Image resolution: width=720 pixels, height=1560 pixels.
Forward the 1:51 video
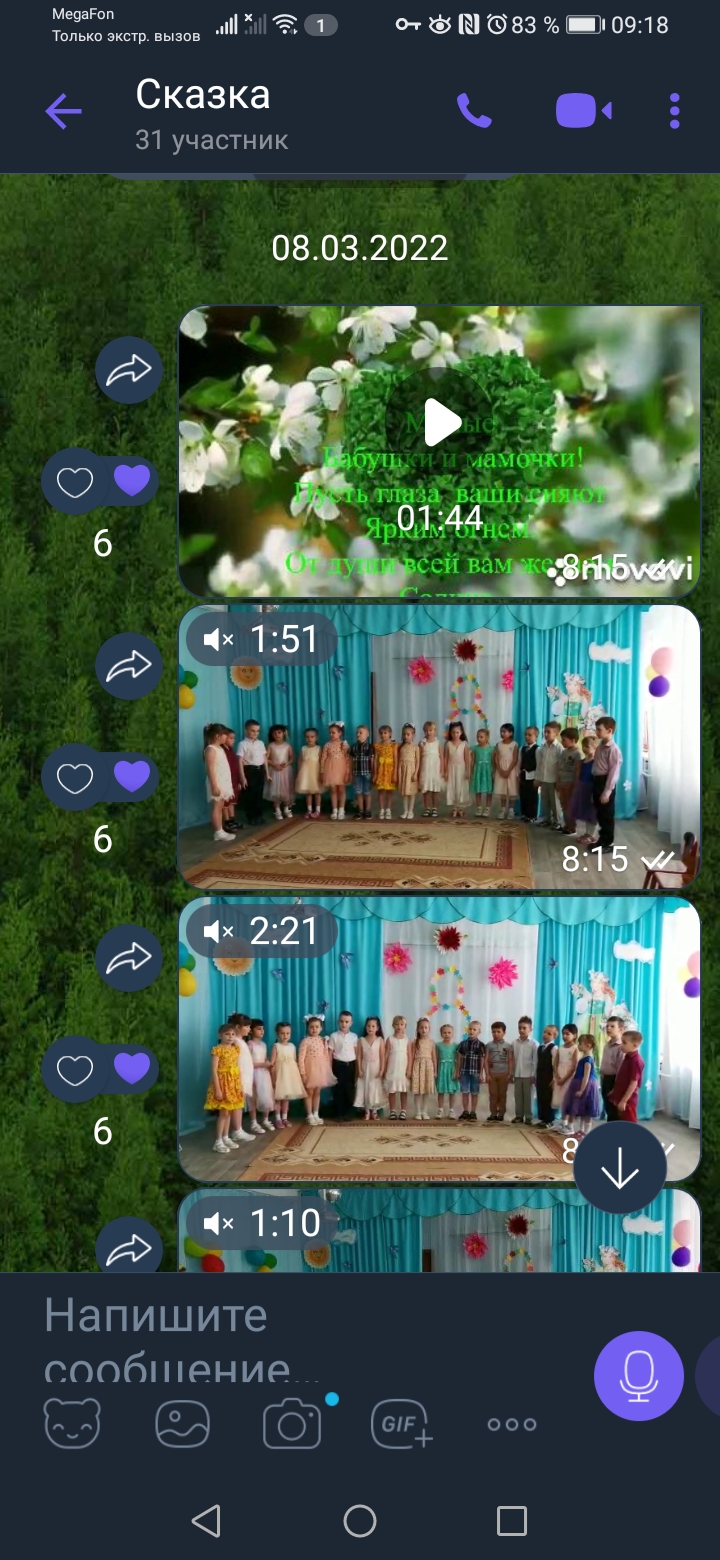129,665
